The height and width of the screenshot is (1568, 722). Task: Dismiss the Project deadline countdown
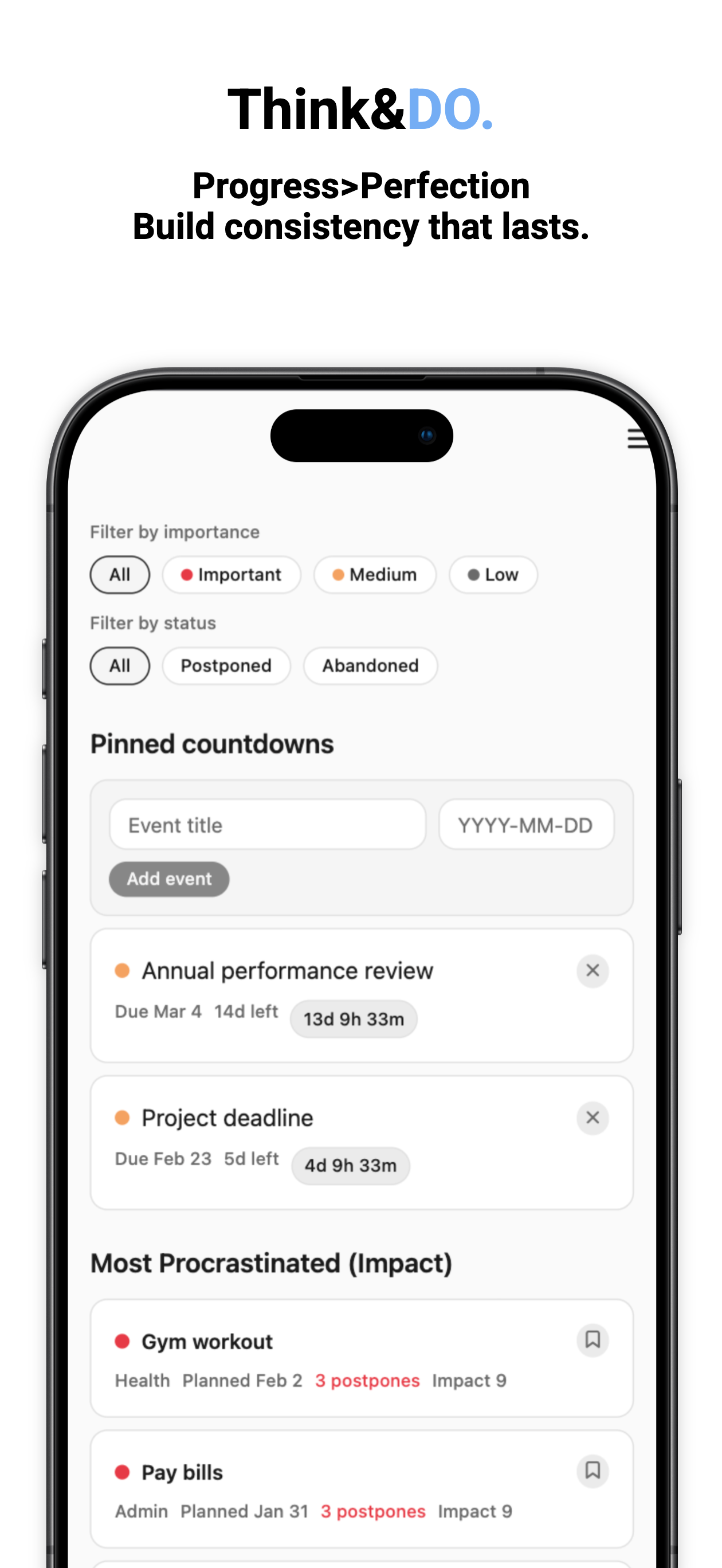592,1118
